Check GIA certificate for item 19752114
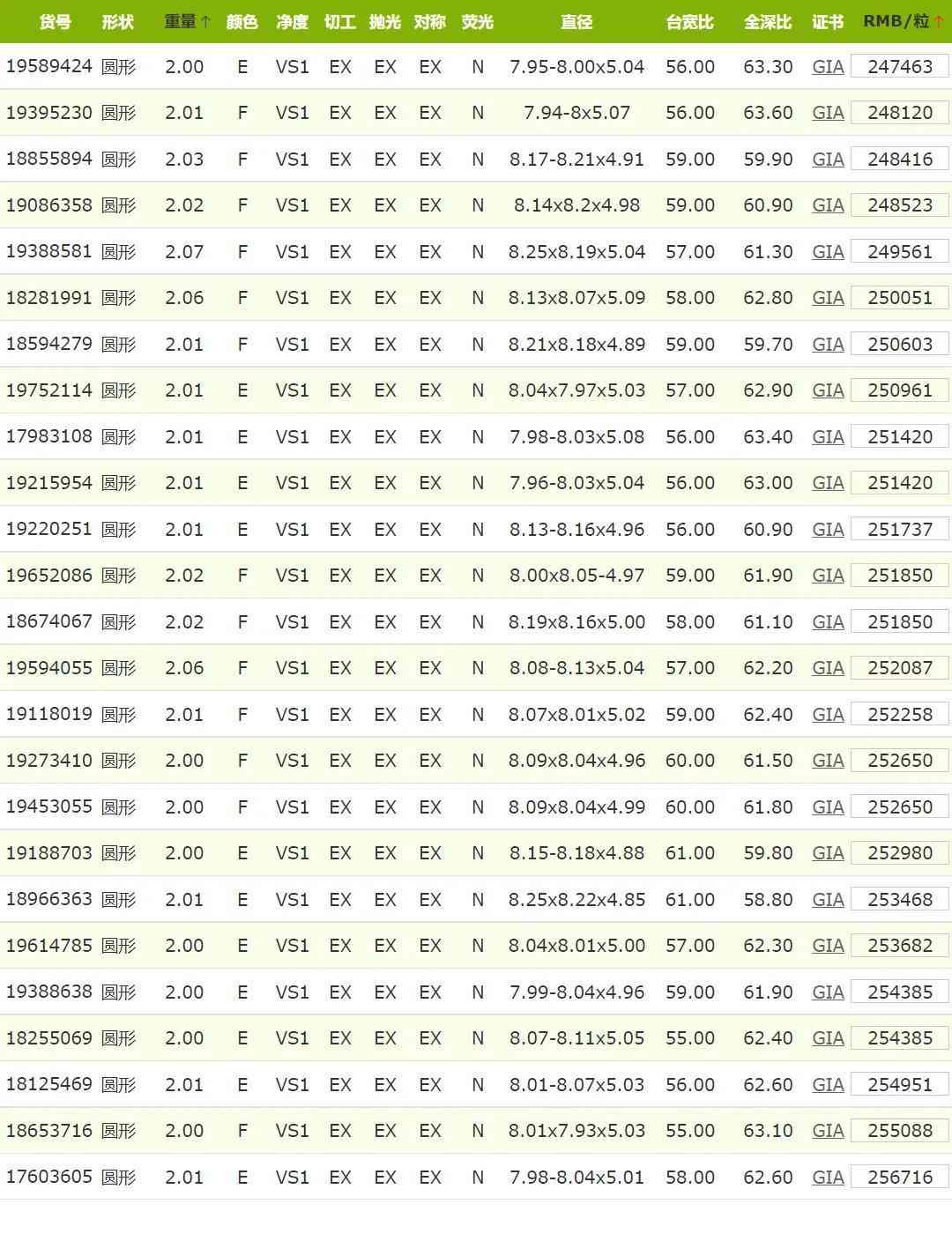The image size is (952, 1256). (x=828, y=390)
